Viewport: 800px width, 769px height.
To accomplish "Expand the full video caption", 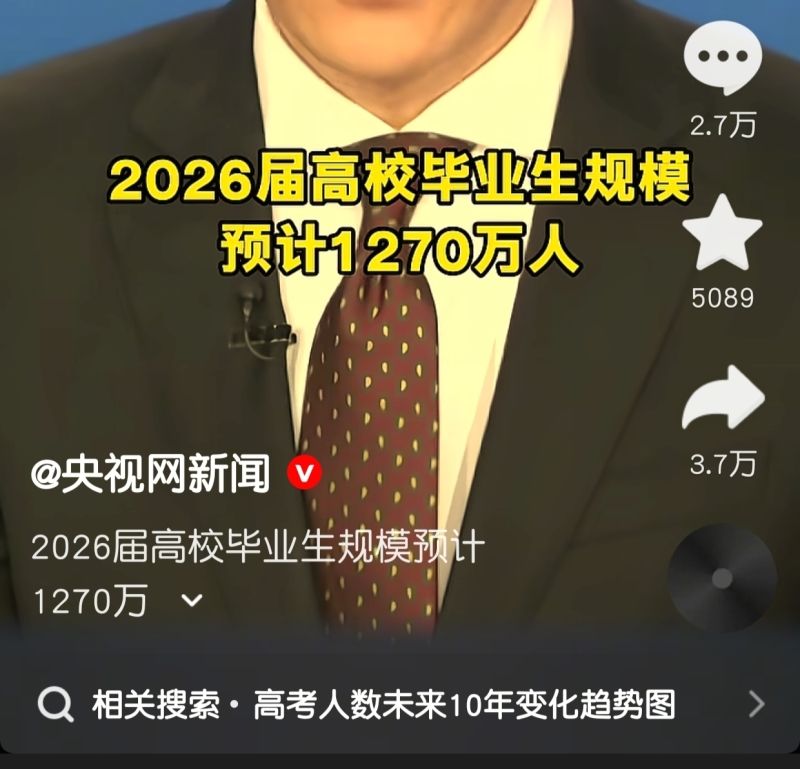I will click(193, 601).
